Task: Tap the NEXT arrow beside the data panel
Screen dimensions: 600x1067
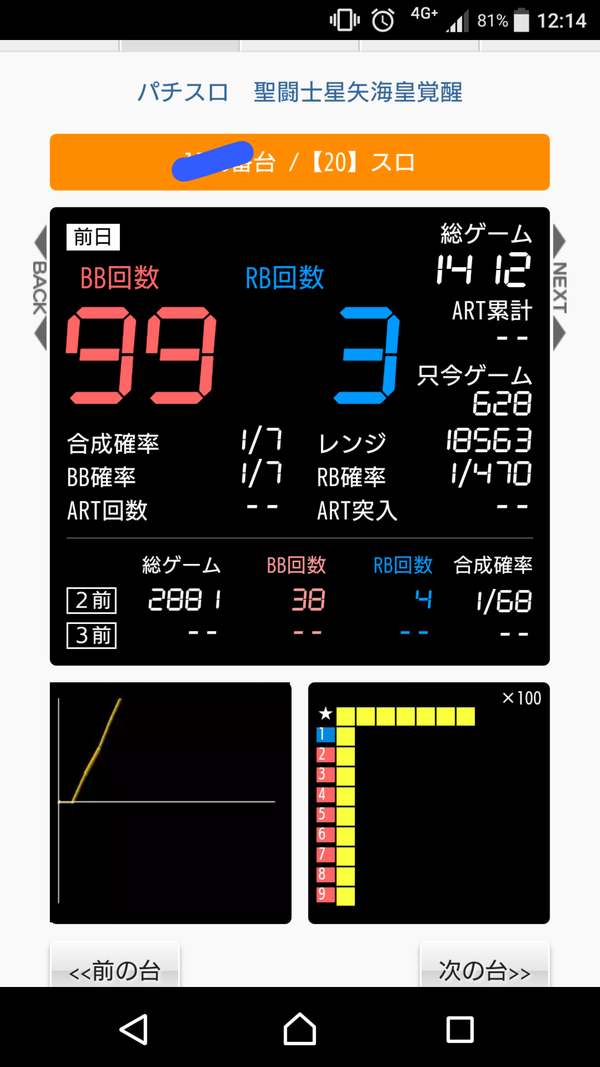Action: 559,289
